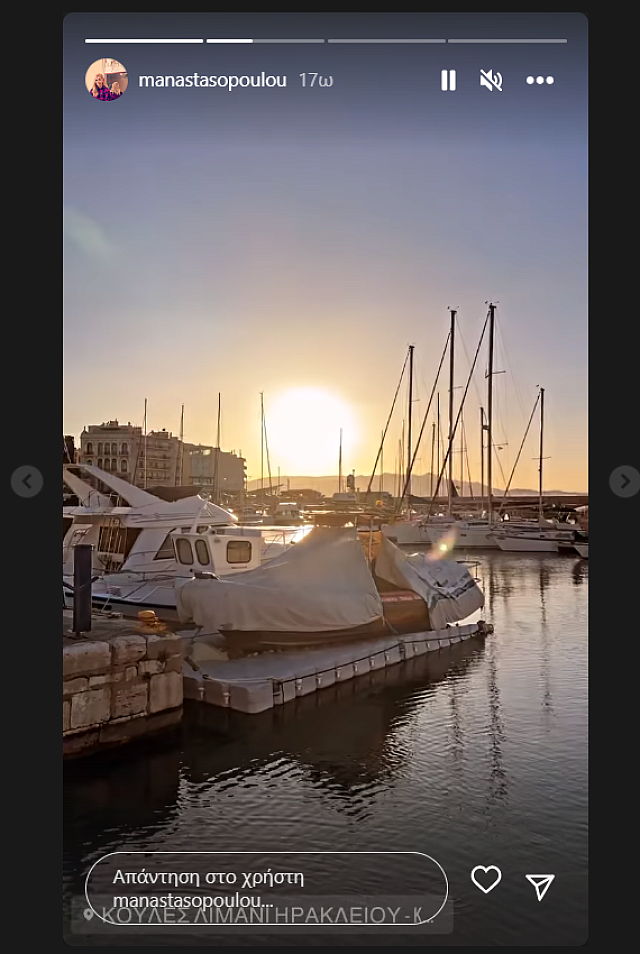Viewport: 640px width, 954px height.
Task: Share the story via paper plane icon
Action: [540, 886]
